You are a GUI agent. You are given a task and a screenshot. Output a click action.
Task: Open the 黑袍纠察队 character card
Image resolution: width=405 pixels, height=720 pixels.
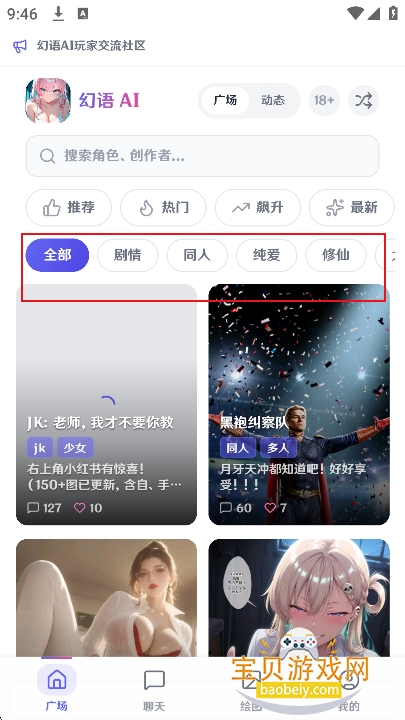click(299, 404)
